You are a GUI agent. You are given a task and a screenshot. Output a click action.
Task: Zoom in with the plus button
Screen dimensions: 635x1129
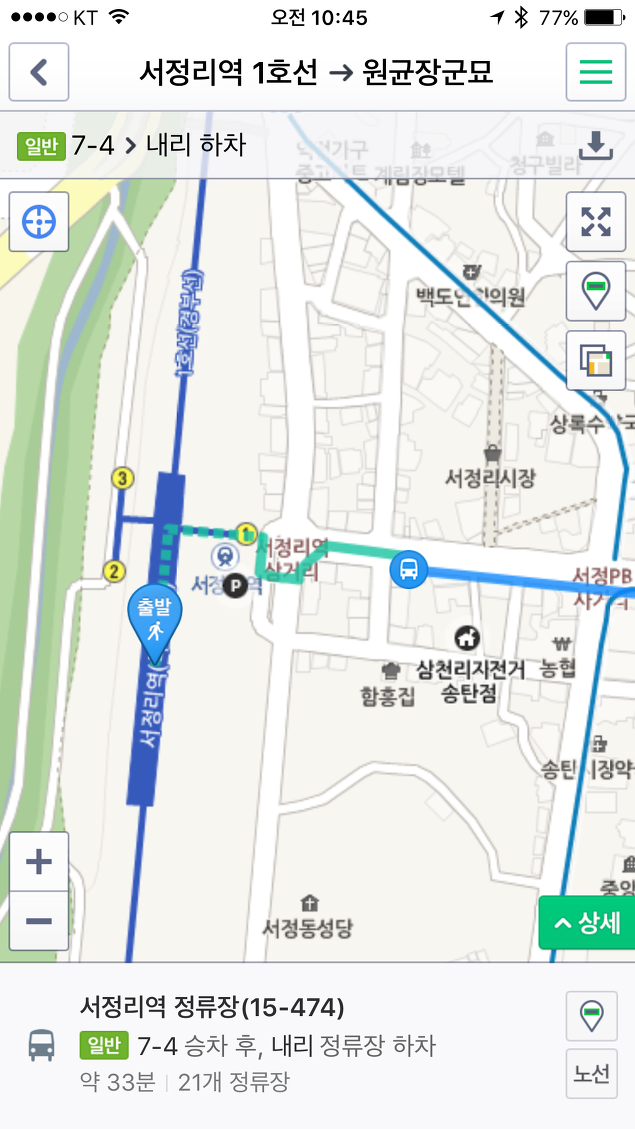click(x=39, y=862)
